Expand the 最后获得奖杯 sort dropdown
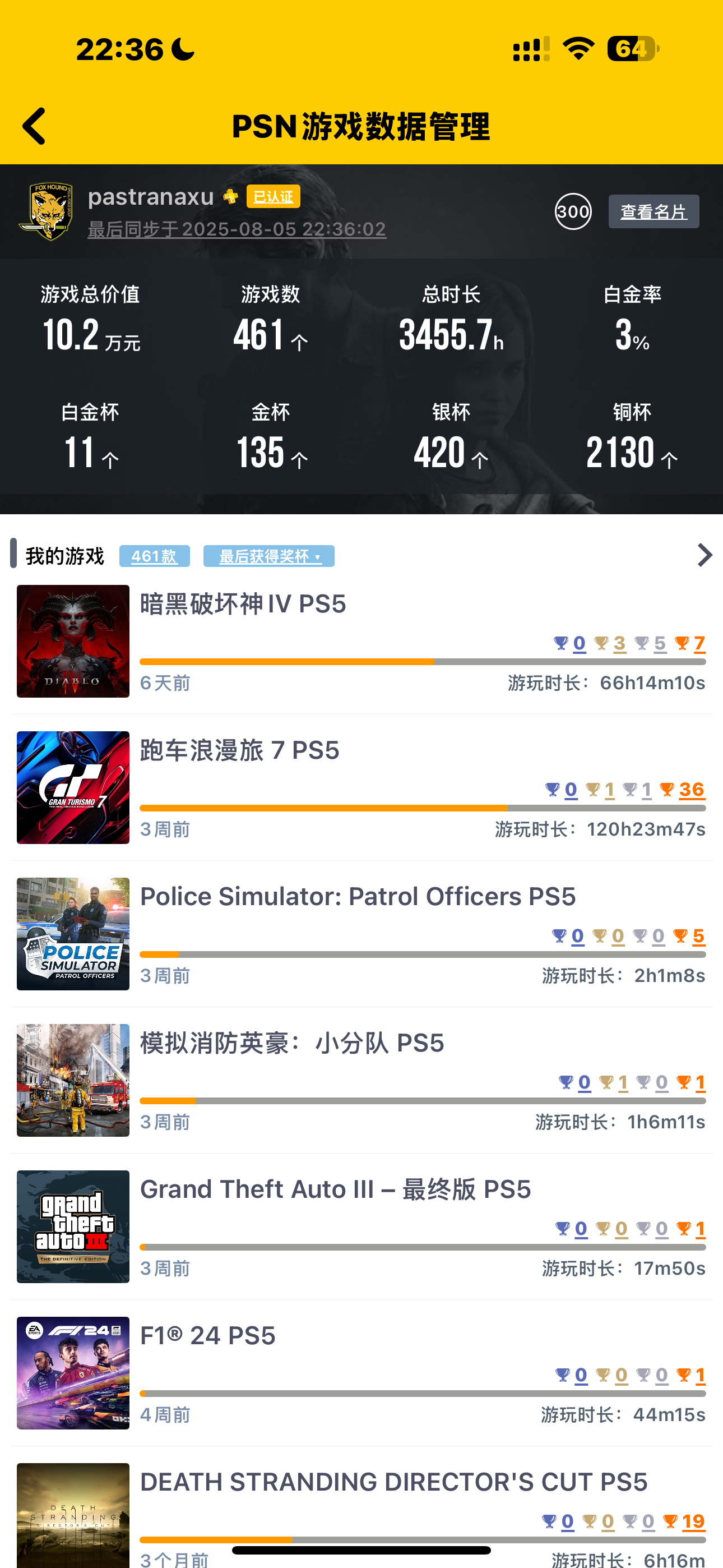723x1568 pixels. point(268,556)
